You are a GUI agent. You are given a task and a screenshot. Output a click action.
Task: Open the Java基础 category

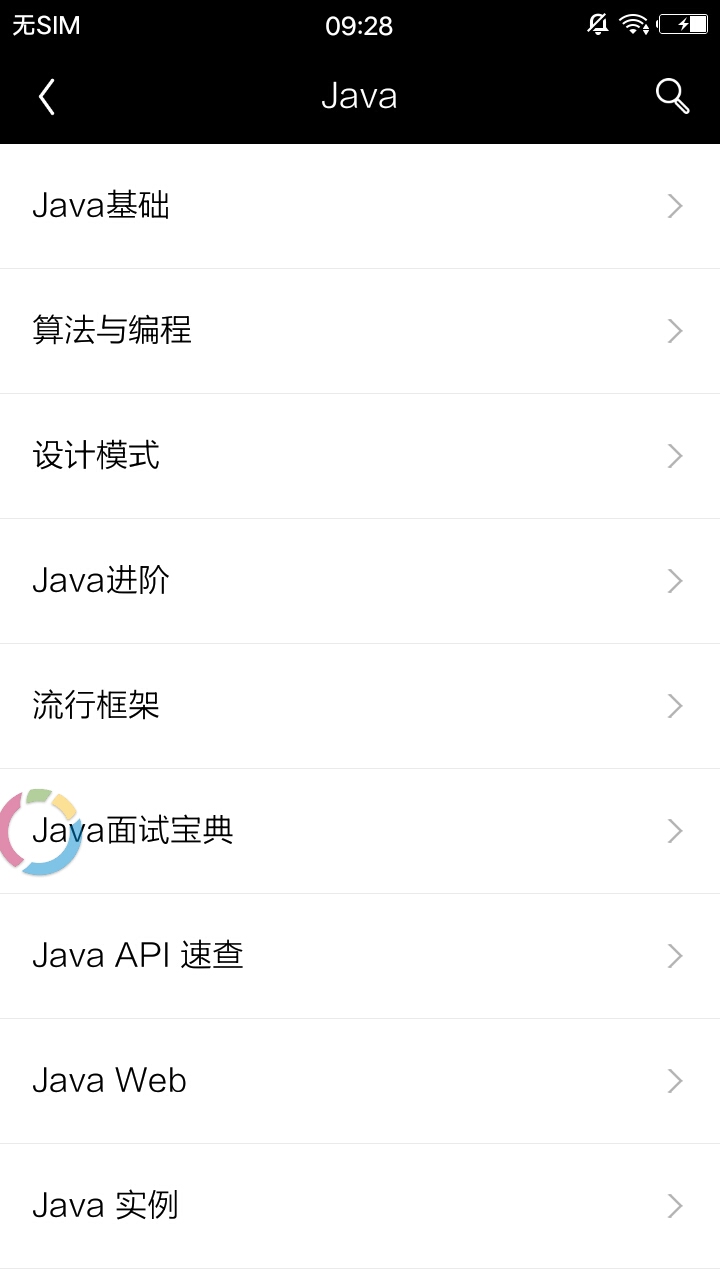click(360, 206)
